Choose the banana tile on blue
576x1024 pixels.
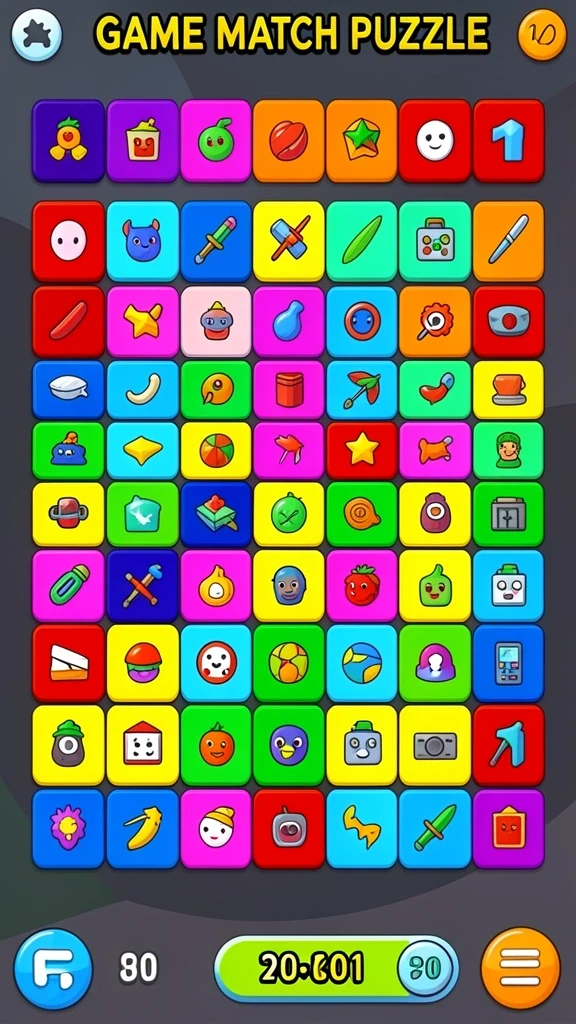click(x=142, y=829)
